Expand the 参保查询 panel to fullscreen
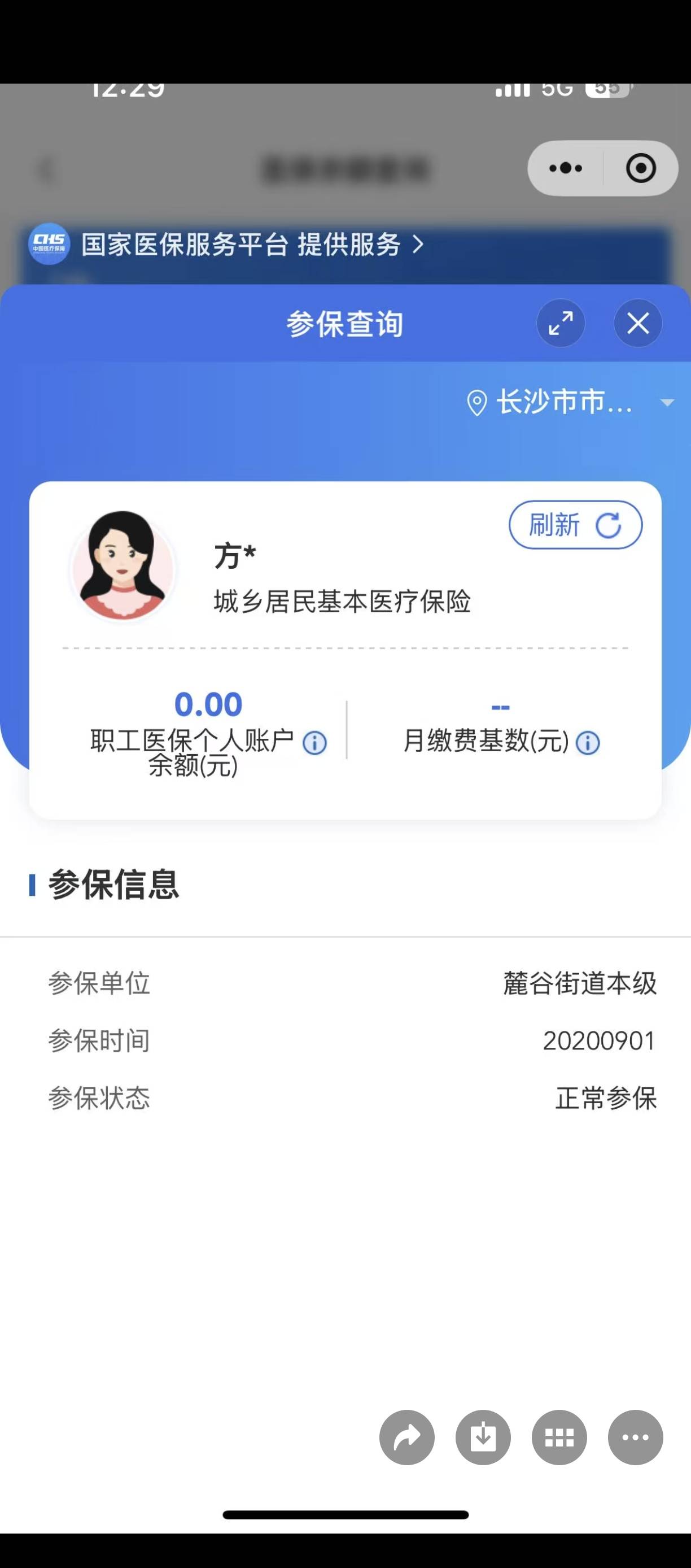Viewport: 691px width, 1568px height. [x=560, y=323]
